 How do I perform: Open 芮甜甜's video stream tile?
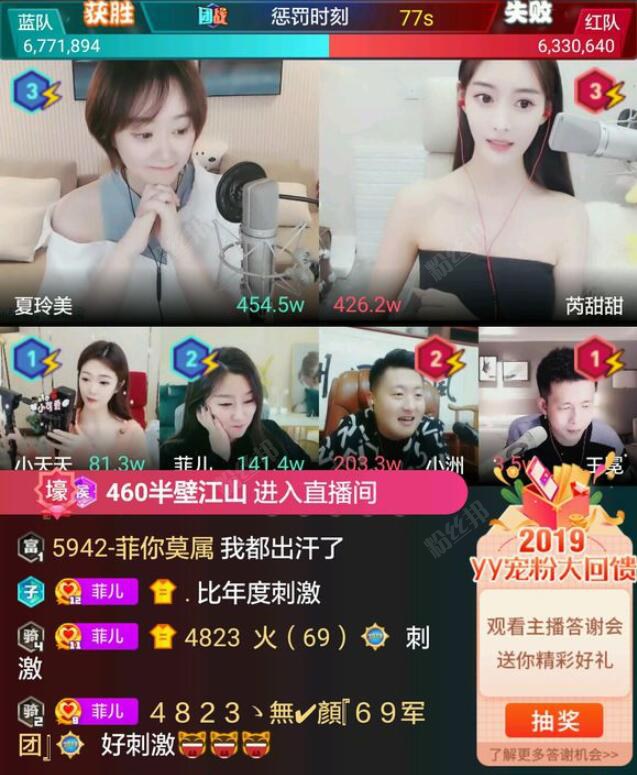(478, 190)
